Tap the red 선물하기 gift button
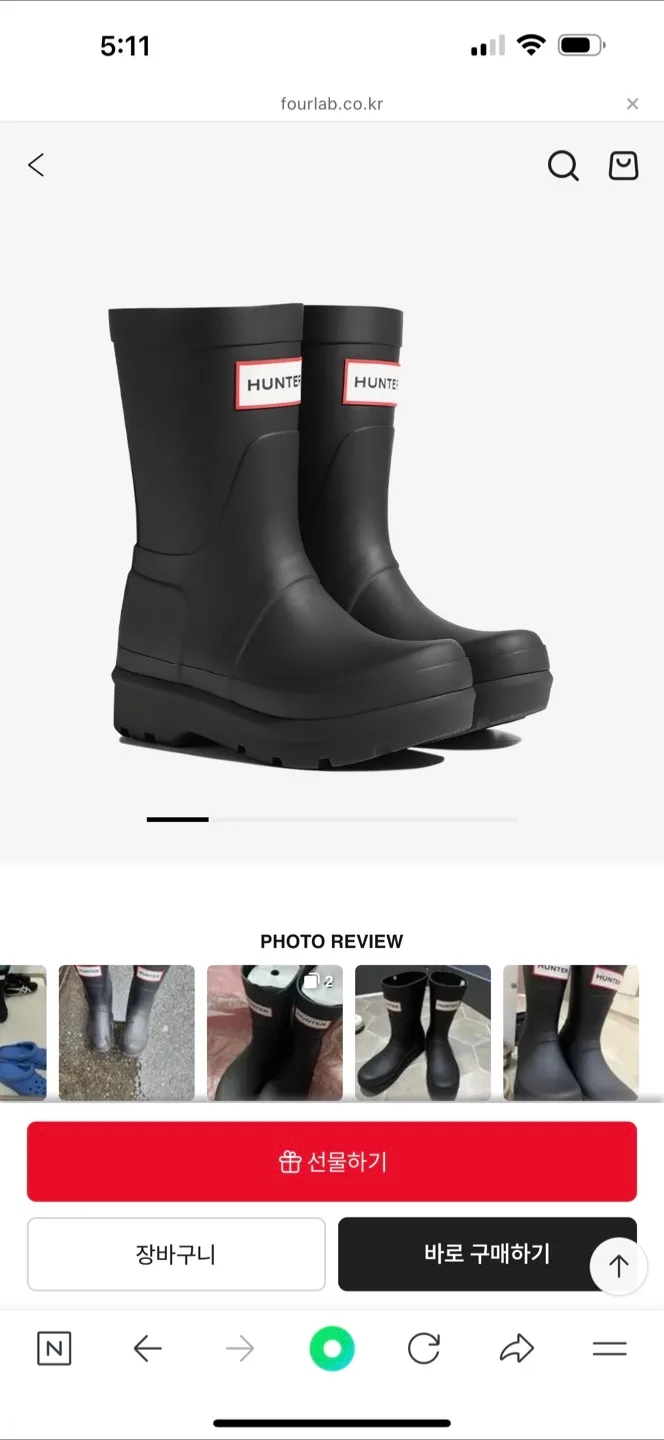Viewport: 664px width, 1440px height. click(x=332, y=1161)
